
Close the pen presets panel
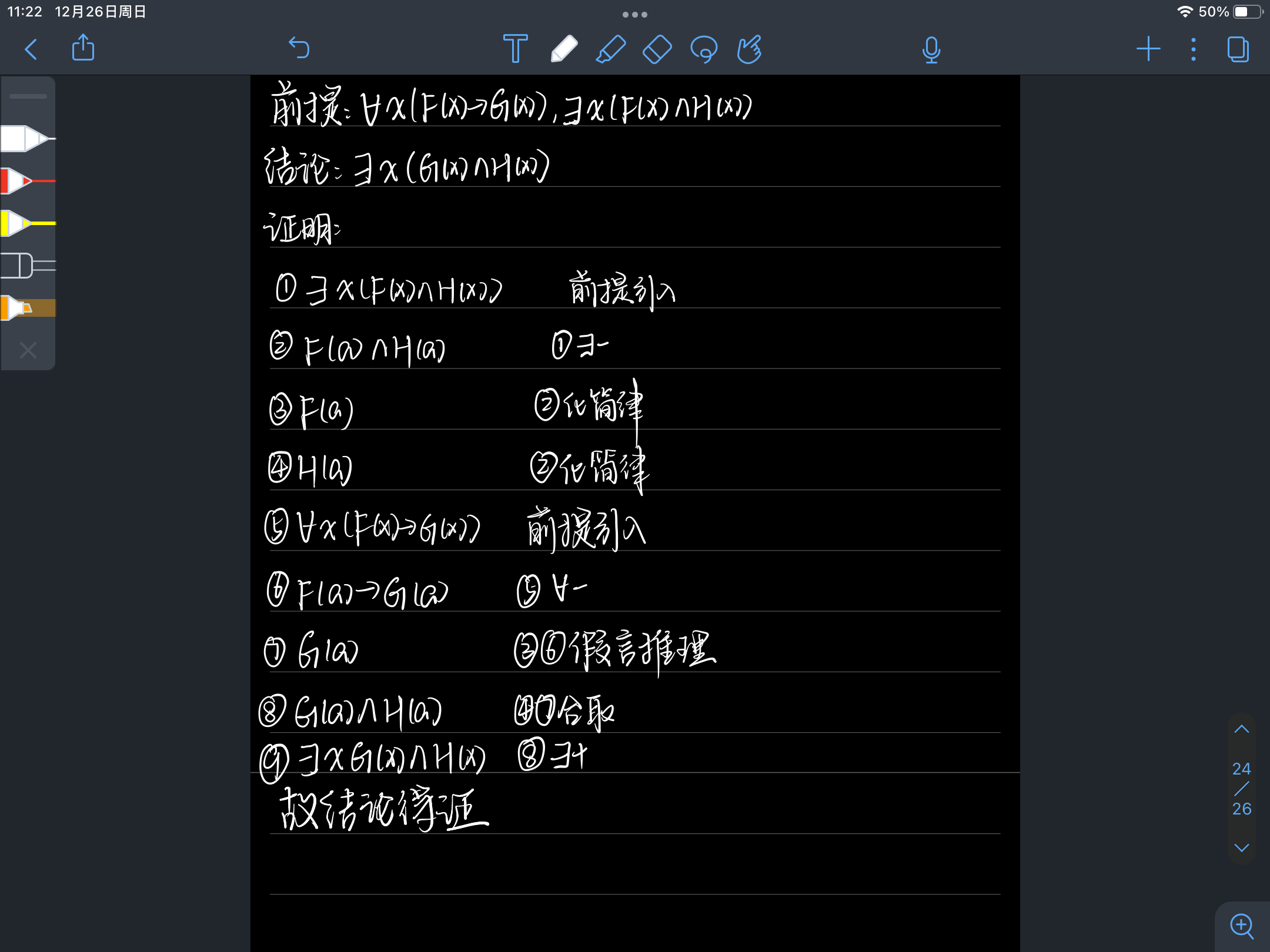click(28, 350)
